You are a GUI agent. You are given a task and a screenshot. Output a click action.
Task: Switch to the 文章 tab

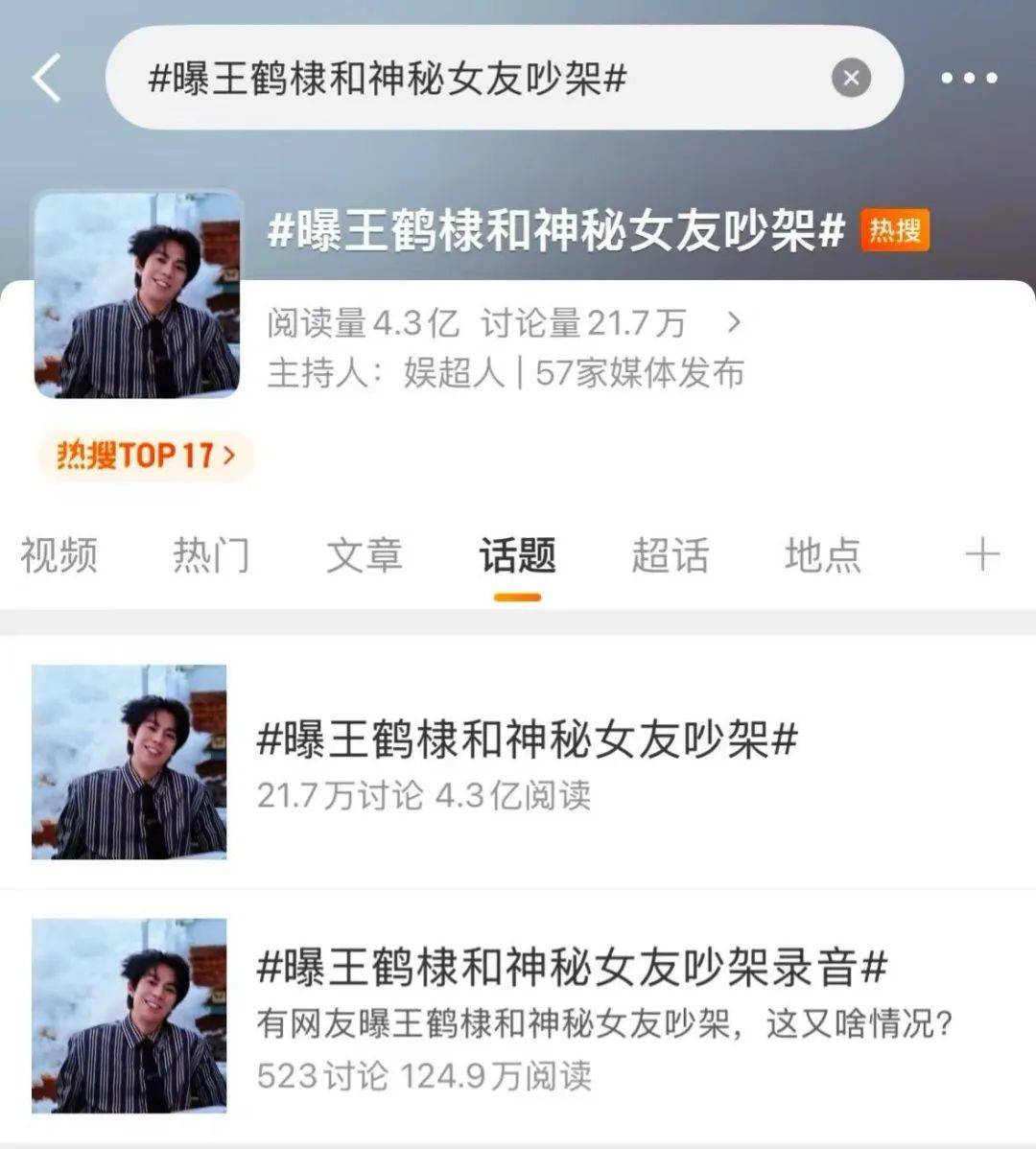point(364,555)
